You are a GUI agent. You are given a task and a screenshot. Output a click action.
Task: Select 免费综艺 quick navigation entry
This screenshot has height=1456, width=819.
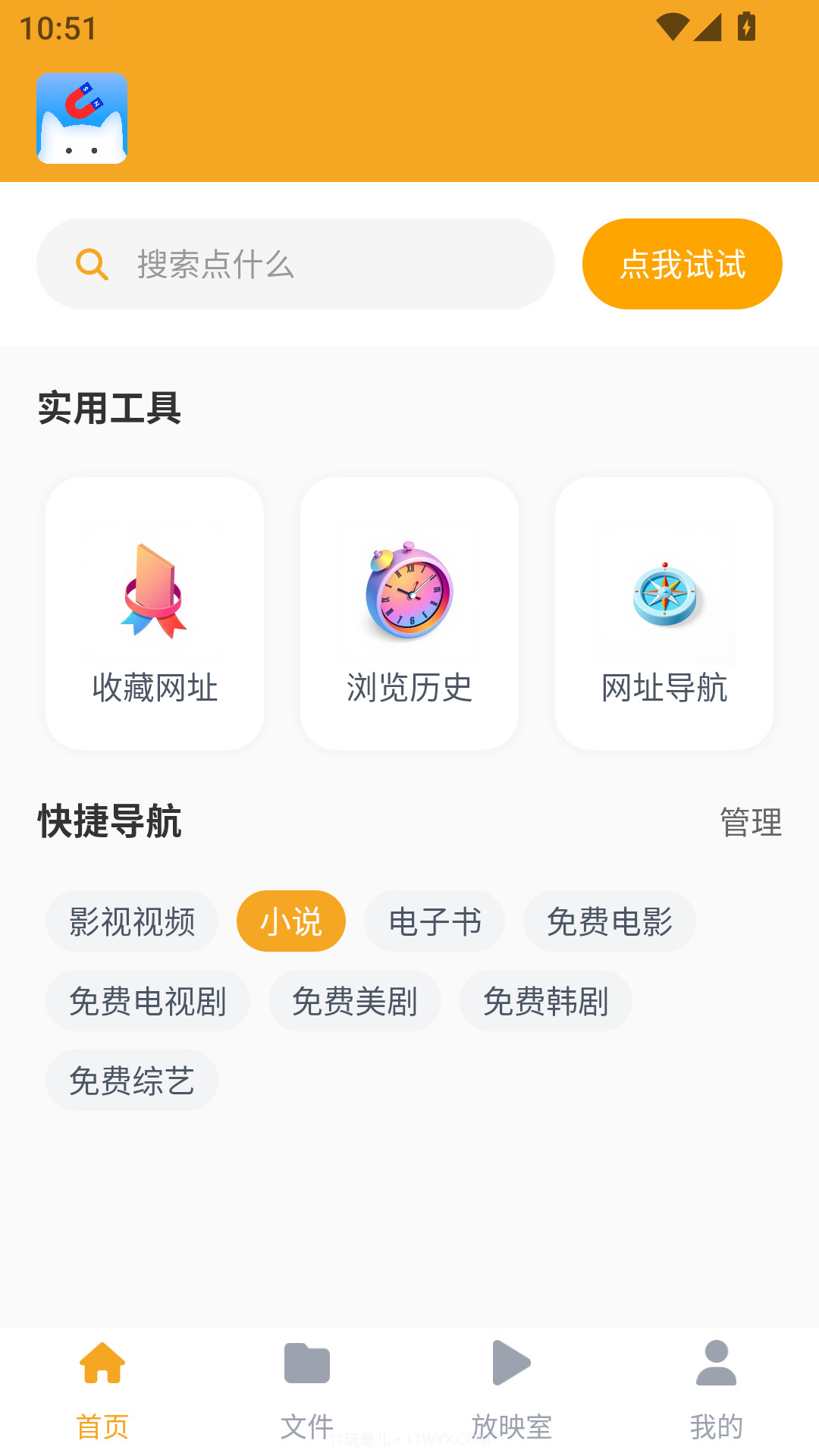point(131,1080)
